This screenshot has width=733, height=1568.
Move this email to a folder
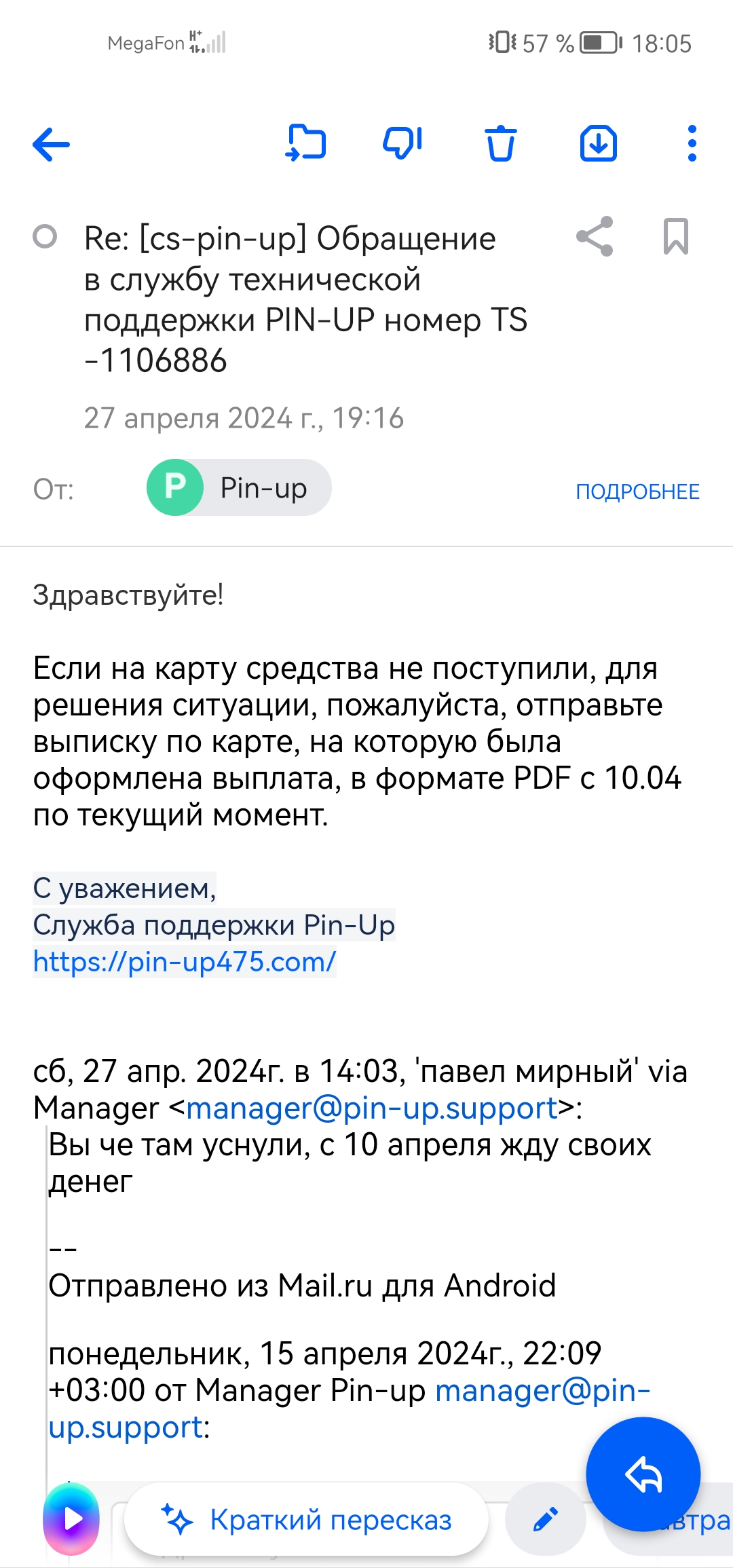tap(306, 143)
